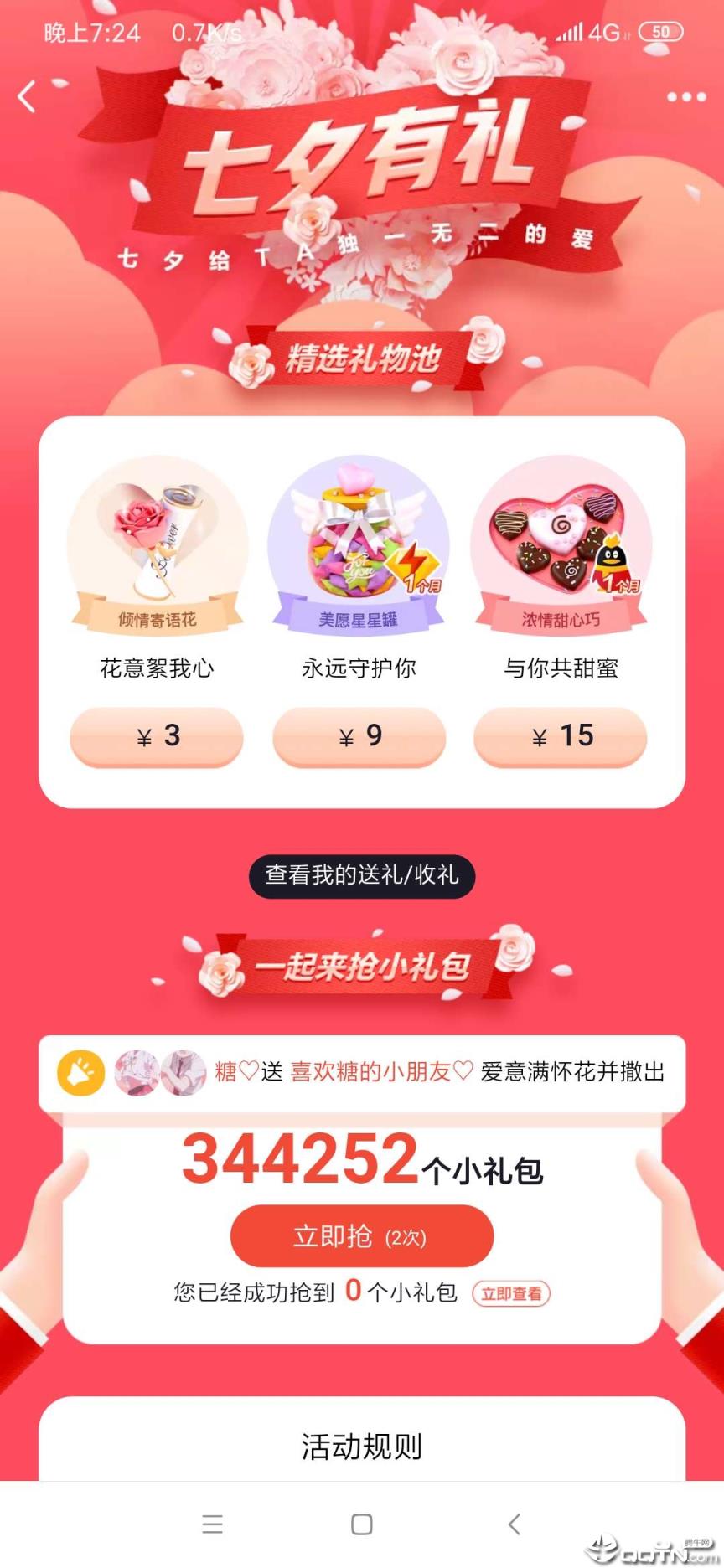Image resolution: width=724 pixels, height=1568 pixels.
Task: Tap the 立即抢 red button
Action: [362, 1235]
